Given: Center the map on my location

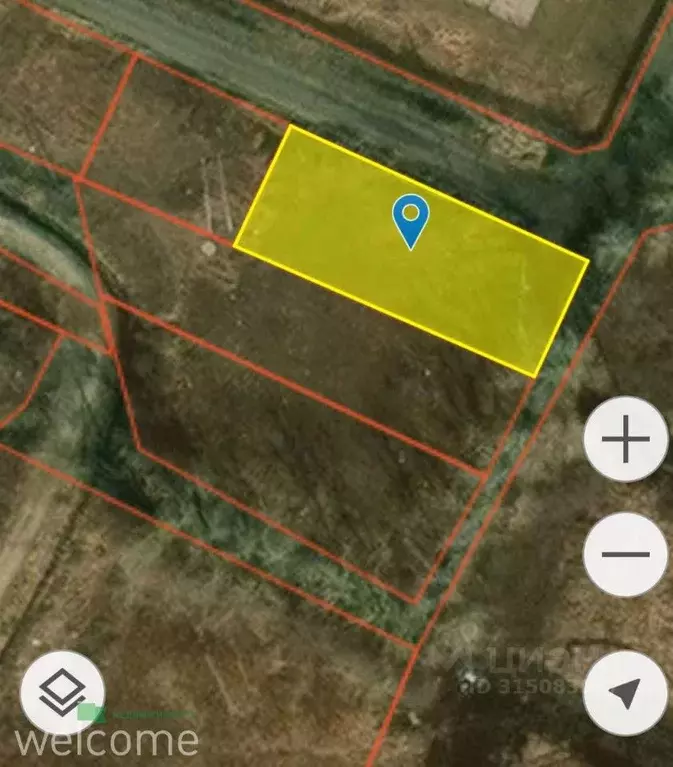Looking at the screenshot, I should (626, 692).
